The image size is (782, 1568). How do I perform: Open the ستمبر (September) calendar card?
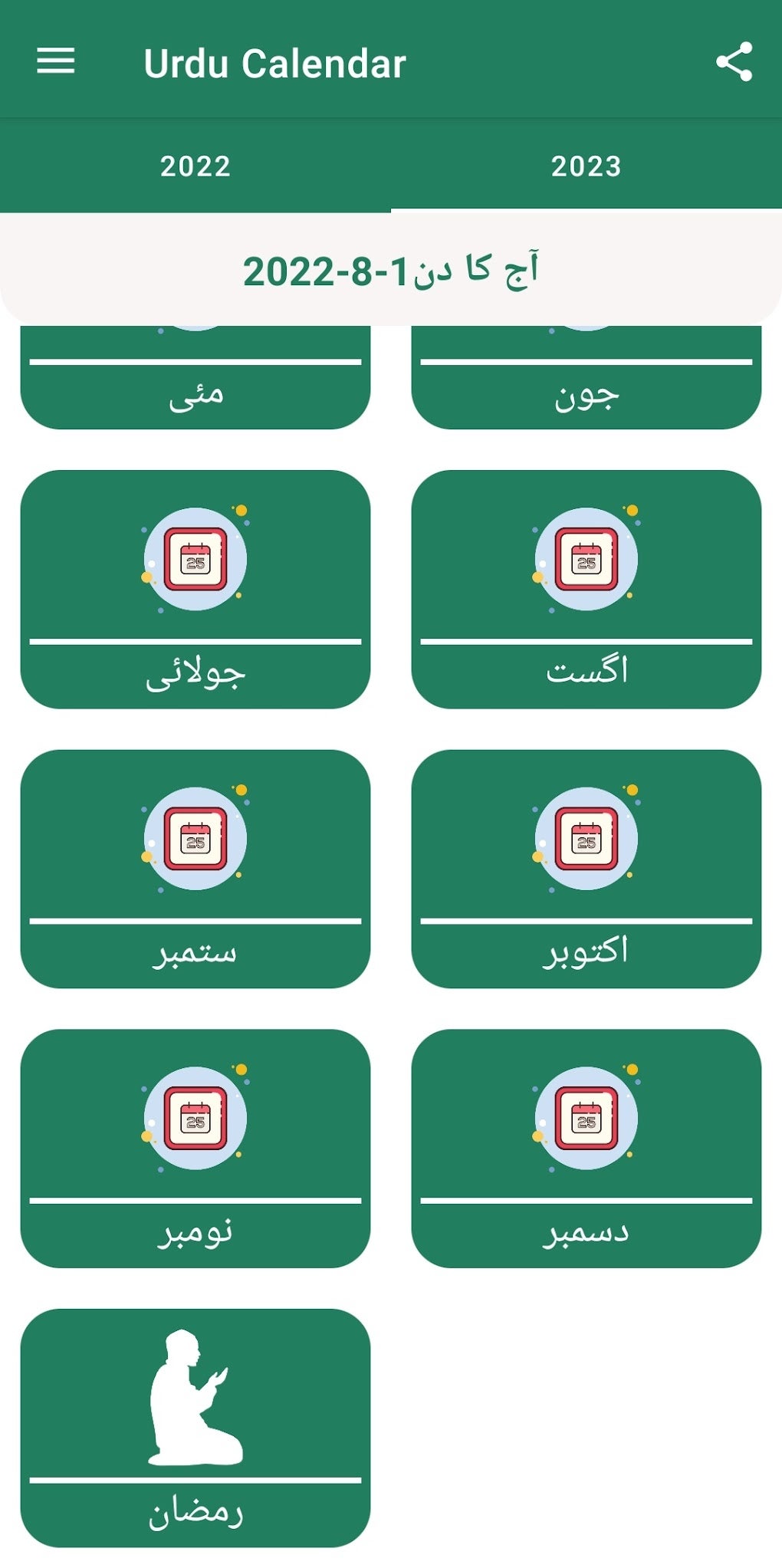(x=195, y=869)
